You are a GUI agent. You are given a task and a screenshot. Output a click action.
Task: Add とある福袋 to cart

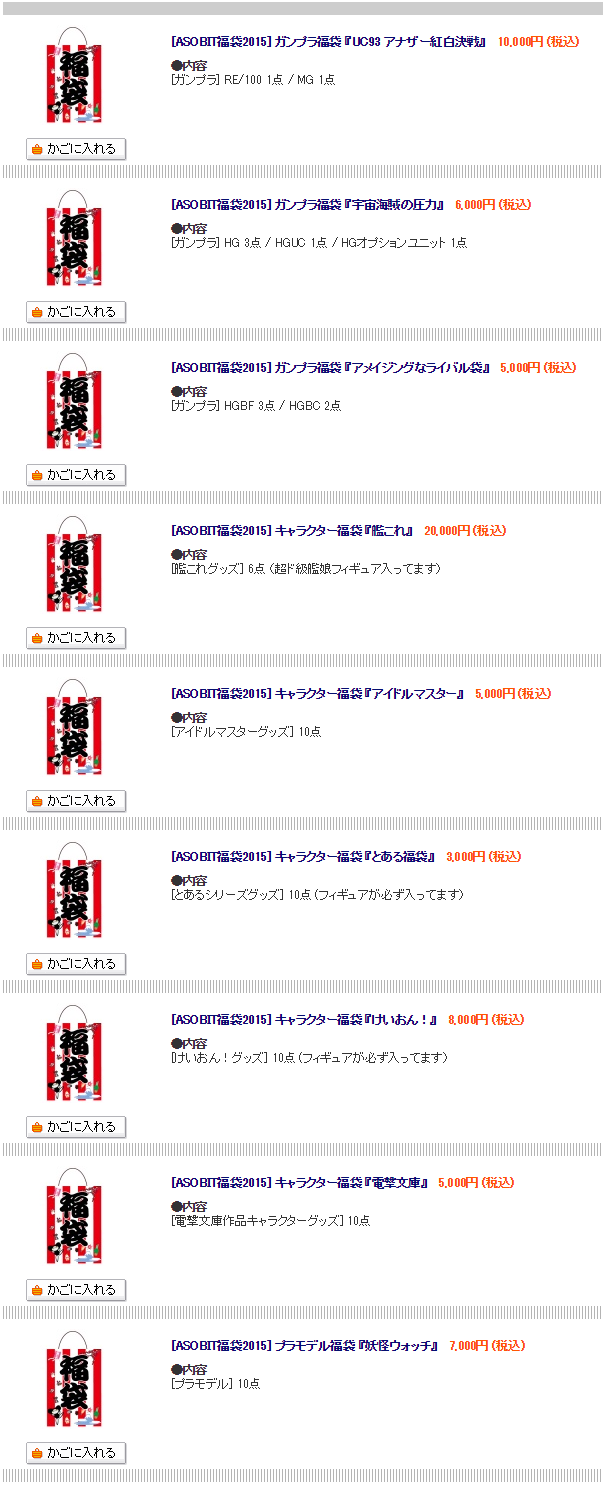tap(76, 964)
